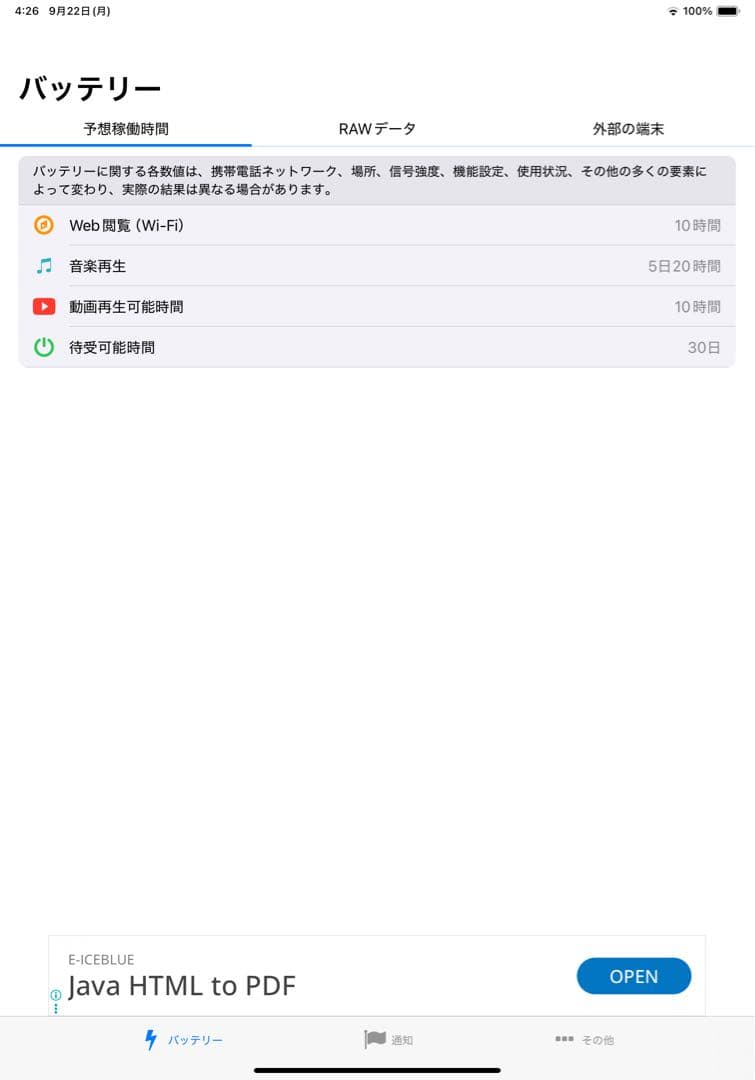Open the 通知 flag icon
Image resolution: width=755 pixels, height=1080 pixels.
(x=373, y=1040)
